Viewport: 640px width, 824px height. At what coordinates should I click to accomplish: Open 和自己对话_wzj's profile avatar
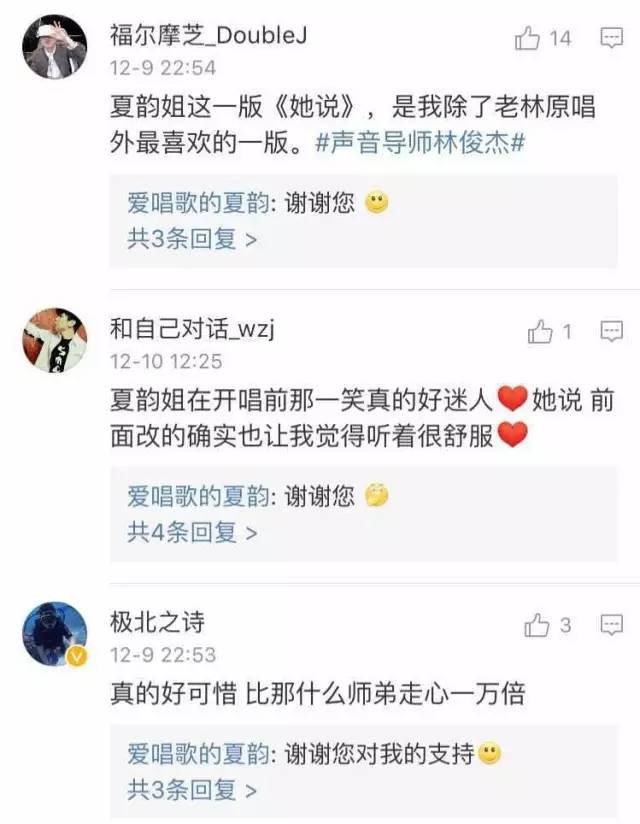55,340
